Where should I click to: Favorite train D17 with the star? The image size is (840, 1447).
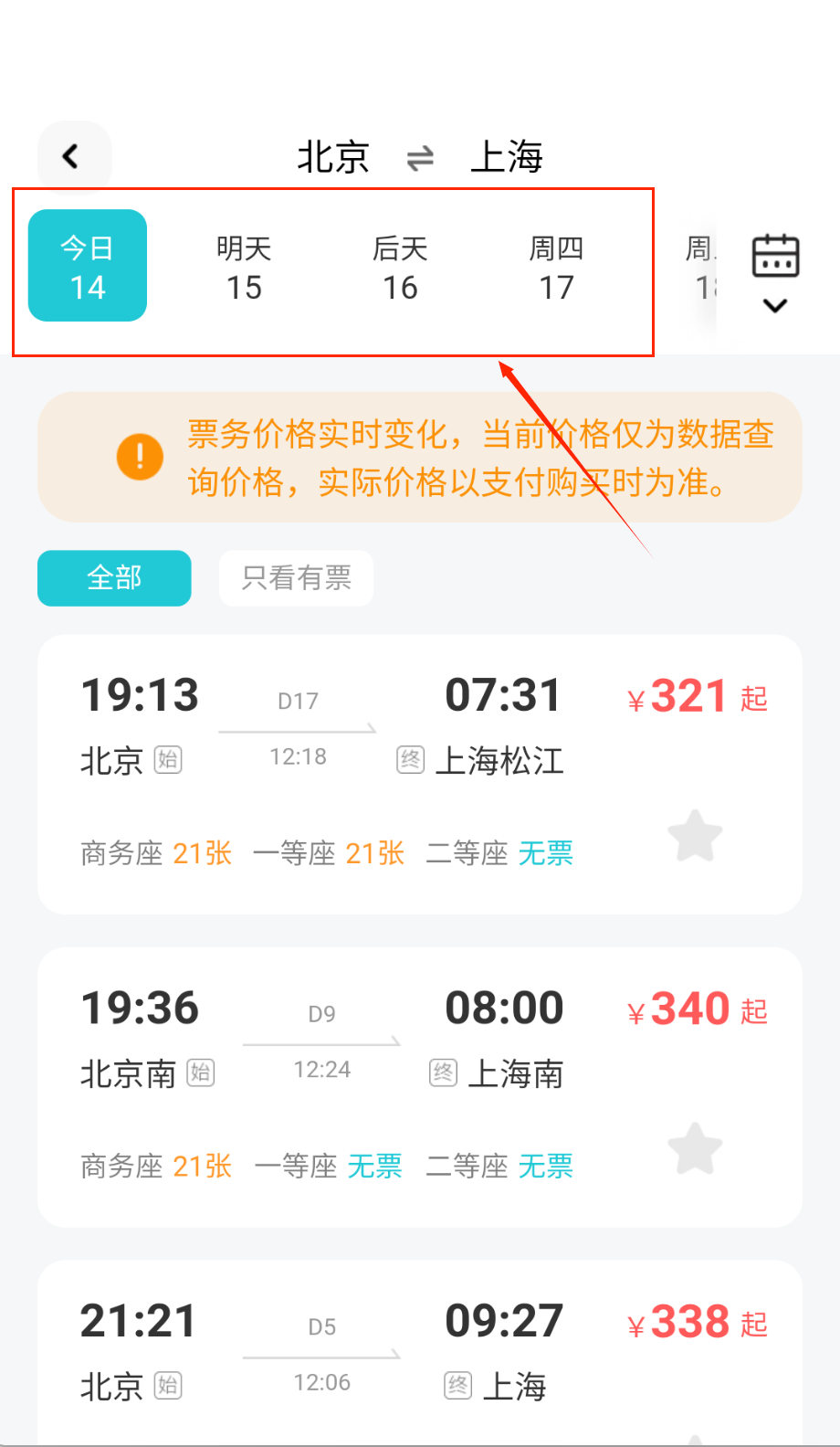(x=695, y=836)
